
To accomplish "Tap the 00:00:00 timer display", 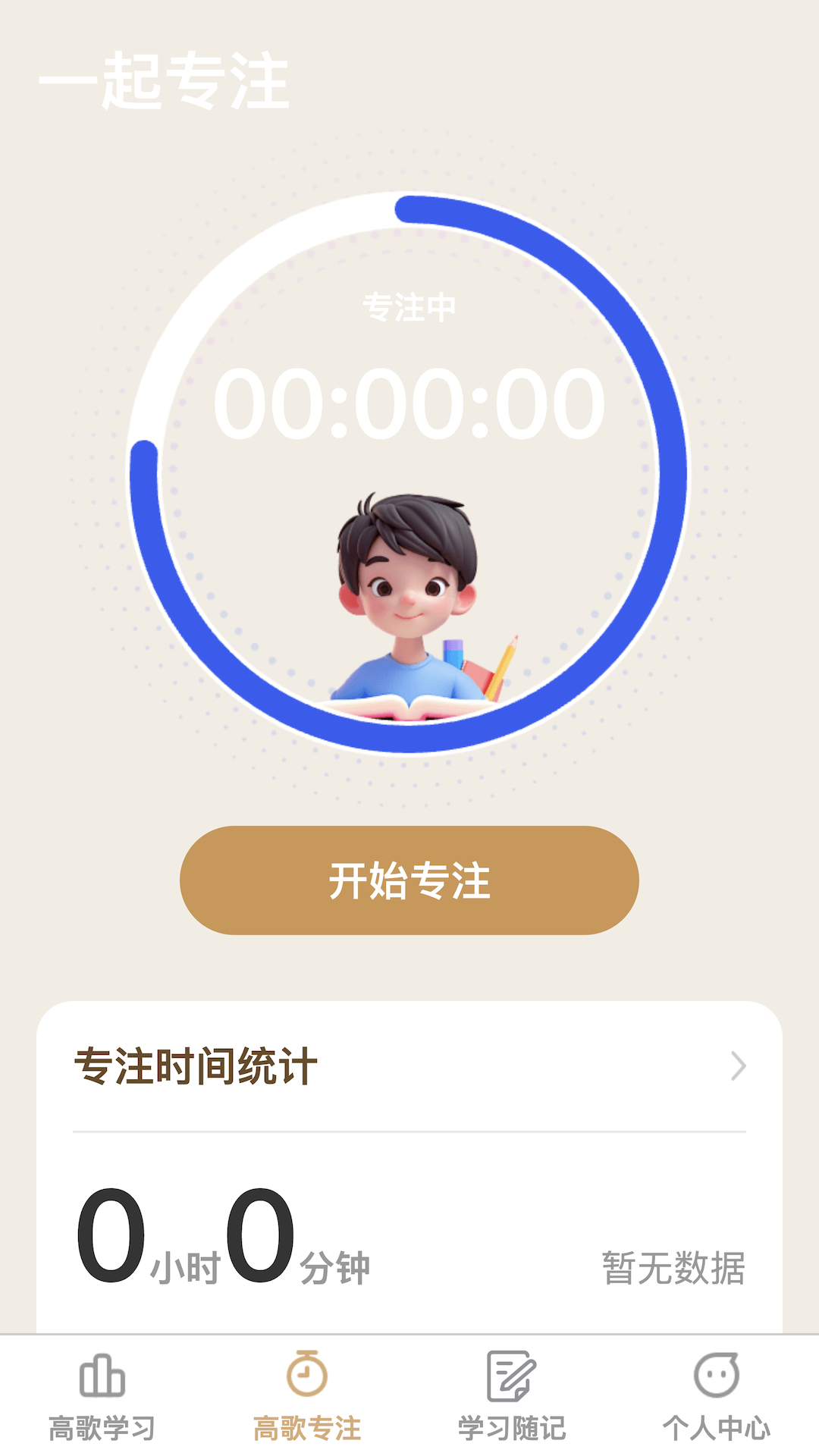I will coord(409,406).
